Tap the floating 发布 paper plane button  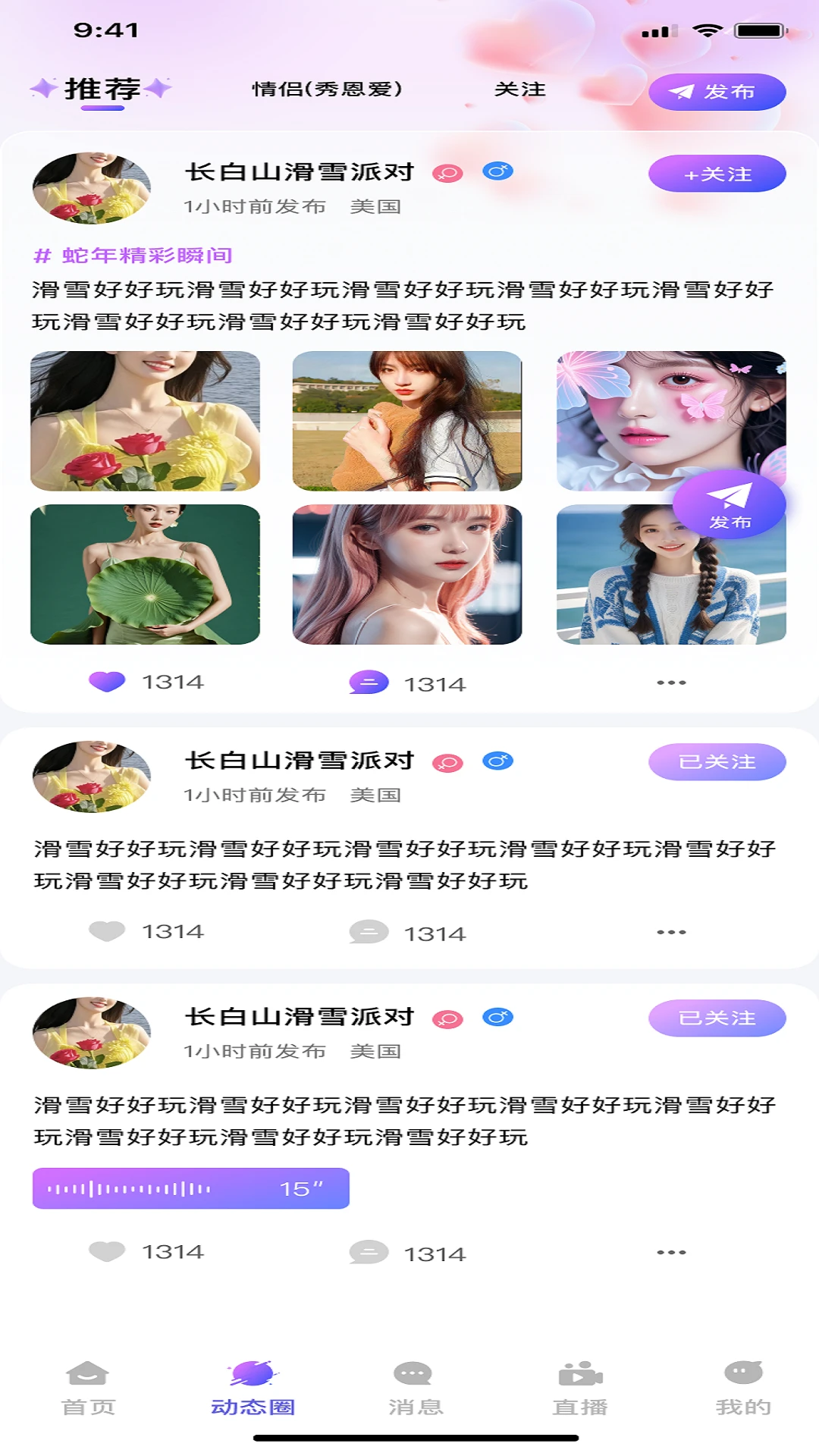tap(729, 504)
